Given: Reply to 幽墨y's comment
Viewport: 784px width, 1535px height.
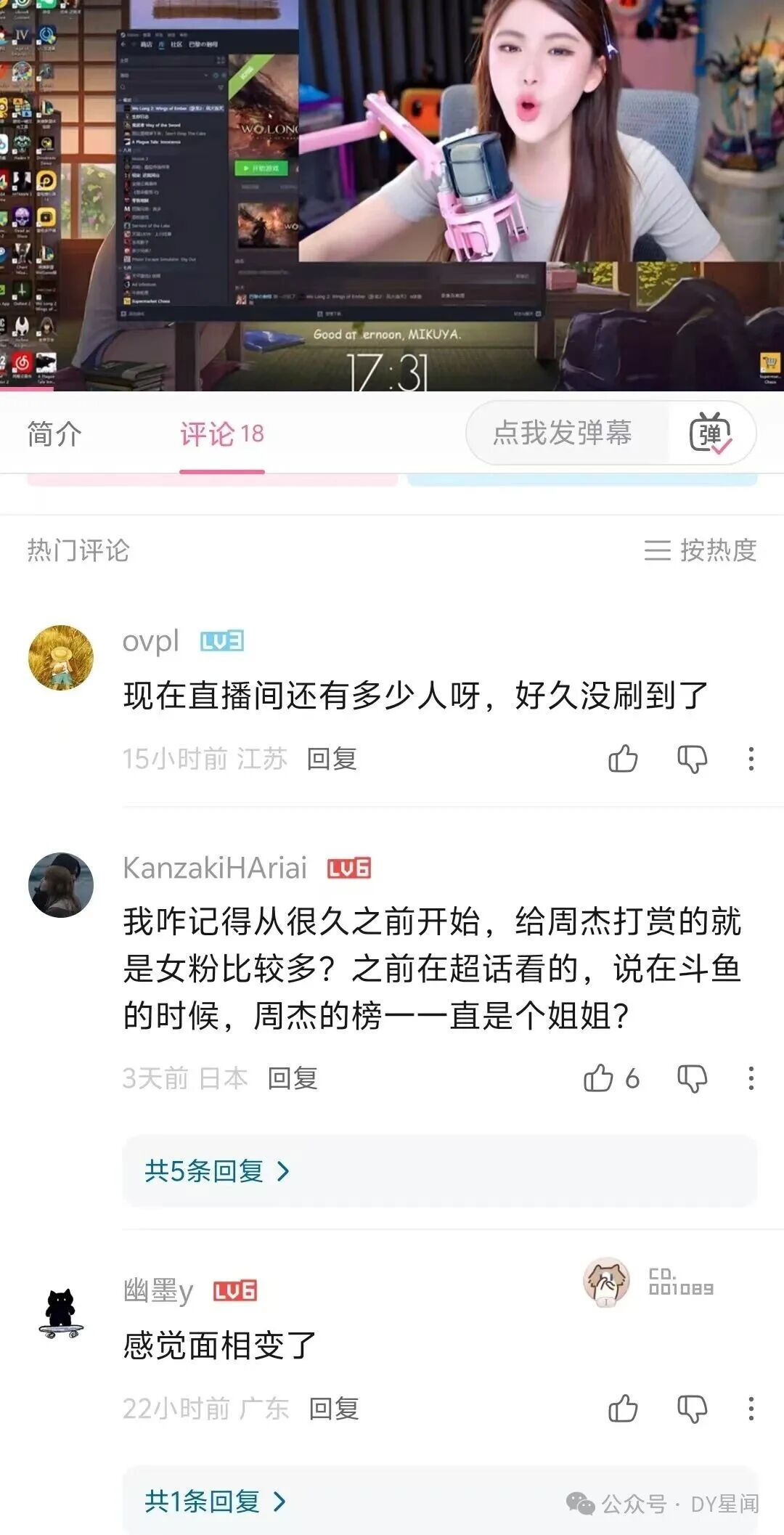Looking at the screenshot, I should click(x=334, y=1409).
